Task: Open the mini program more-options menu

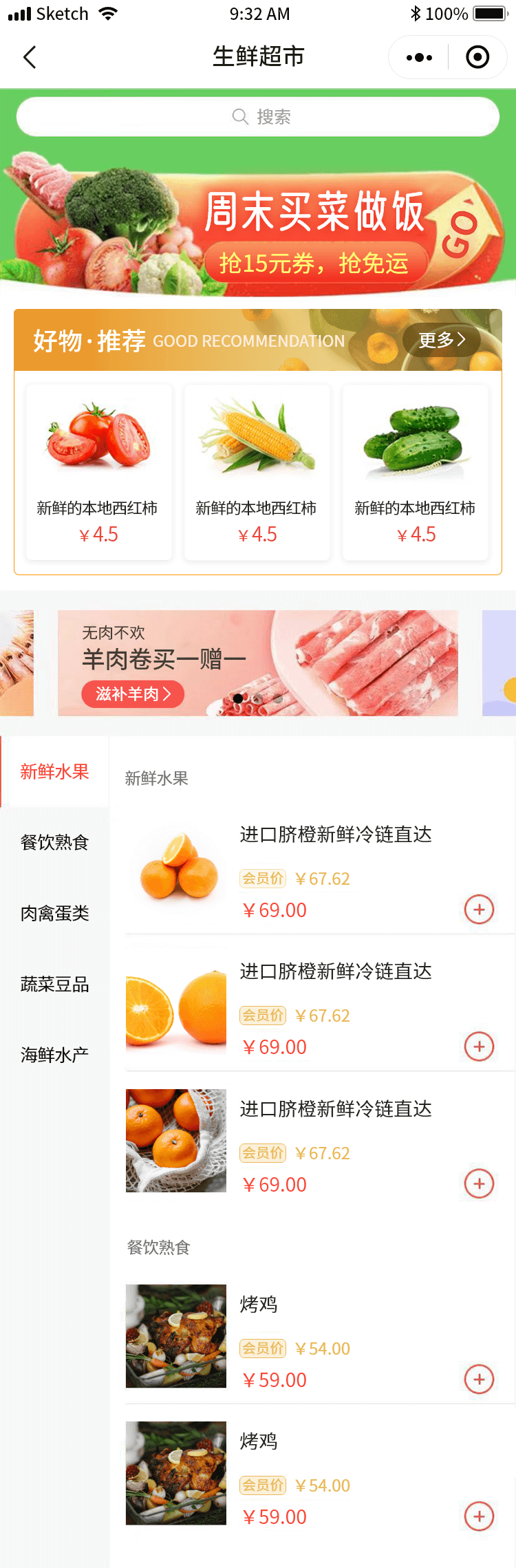Action: click(x=419, y=57)
